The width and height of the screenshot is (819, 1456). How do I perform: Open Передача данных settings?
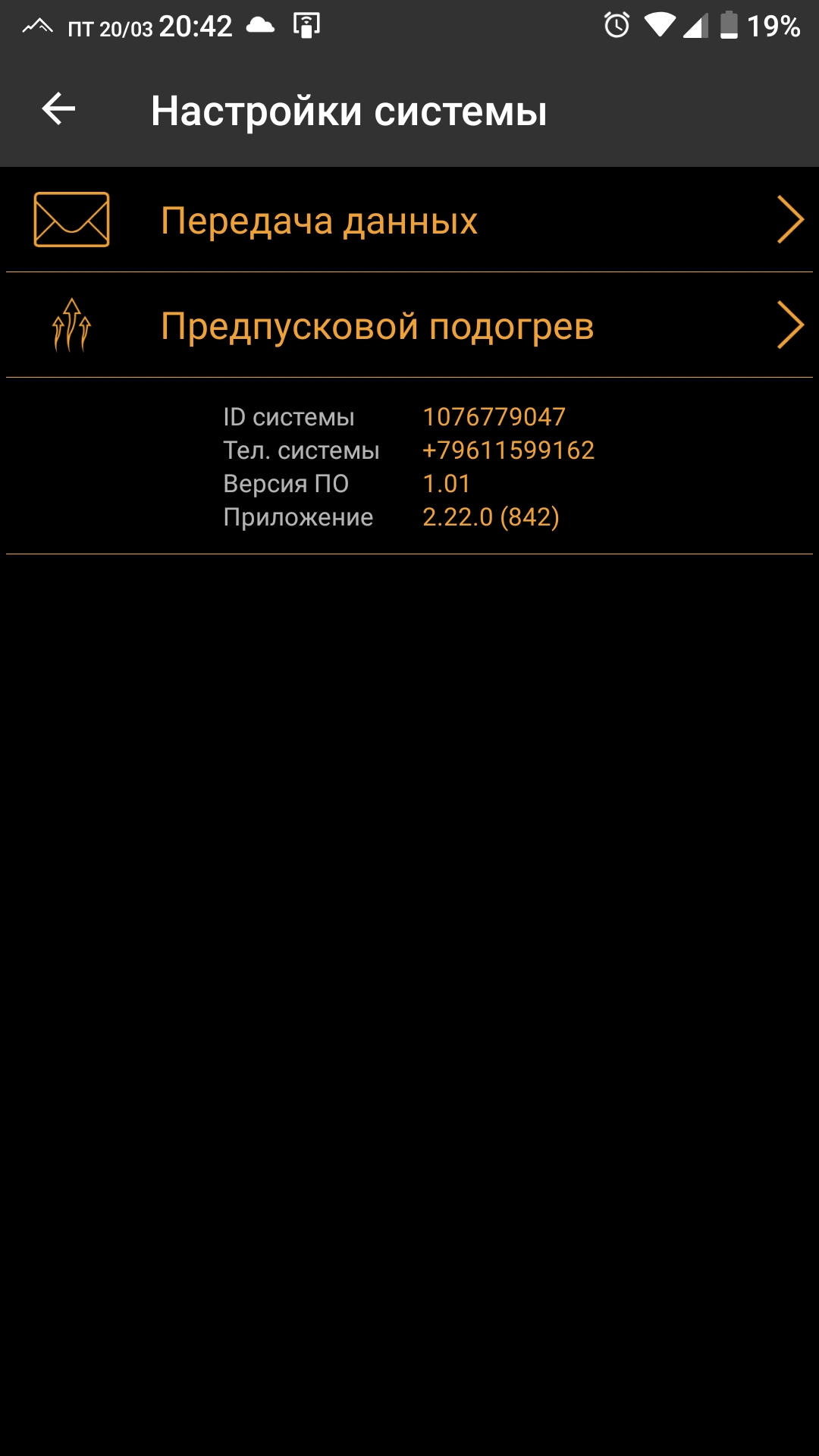(409, 220)
